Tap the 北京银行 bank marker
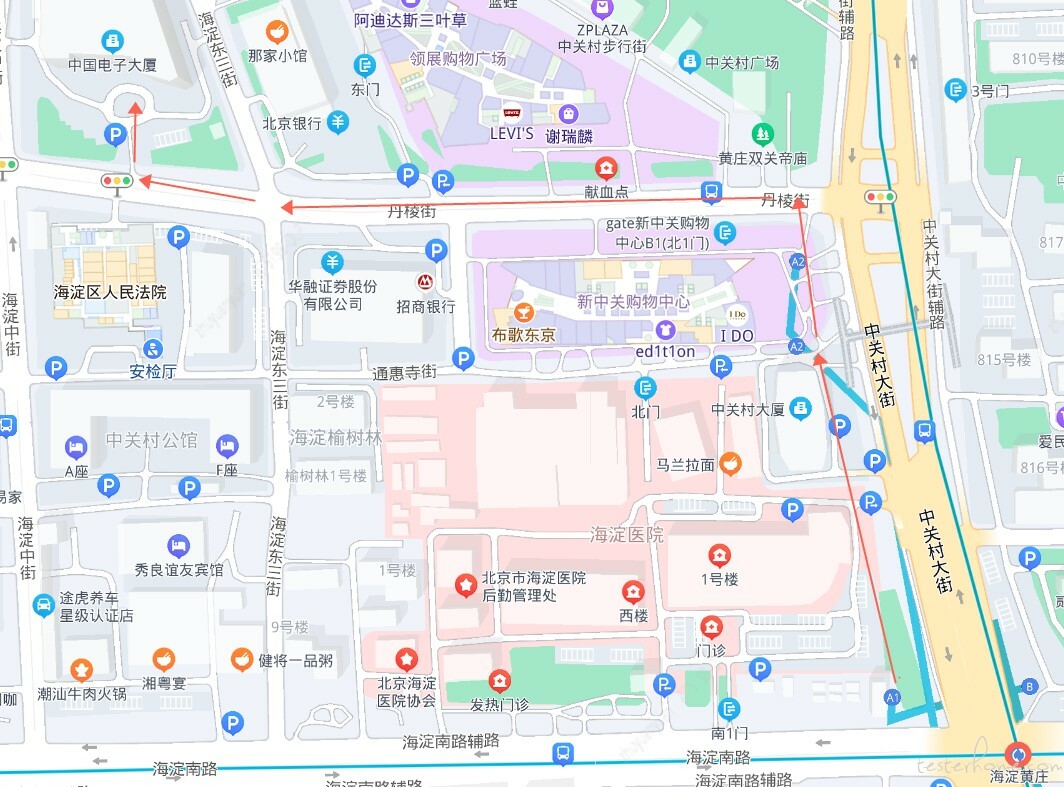1064x787 pixels. 339,123
